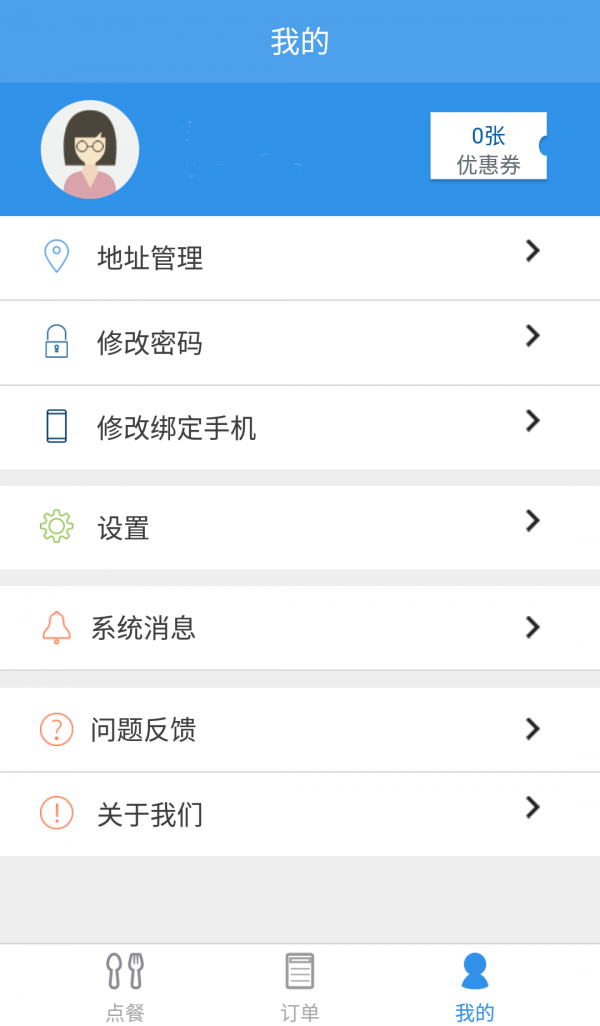This screenshot has width=600, height=1026.
Task: Switch to the 点餐 tab
Action: pyautogui.click(x=125, y=986)
